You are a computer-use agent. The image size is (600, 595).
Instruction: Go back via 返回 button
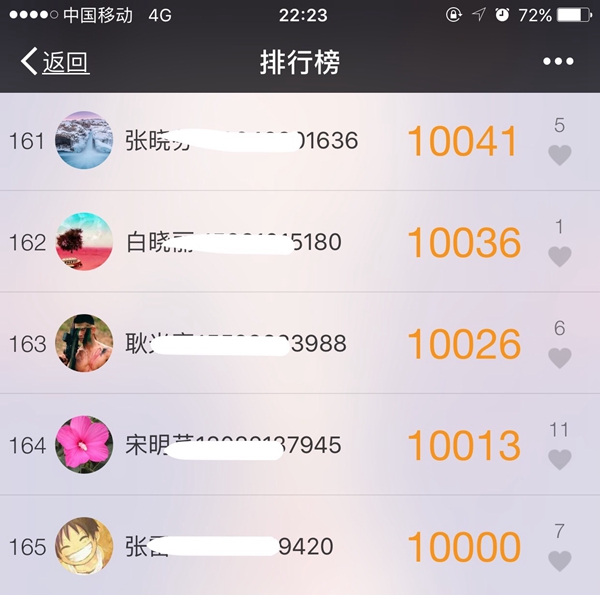(x=55, y=62)
